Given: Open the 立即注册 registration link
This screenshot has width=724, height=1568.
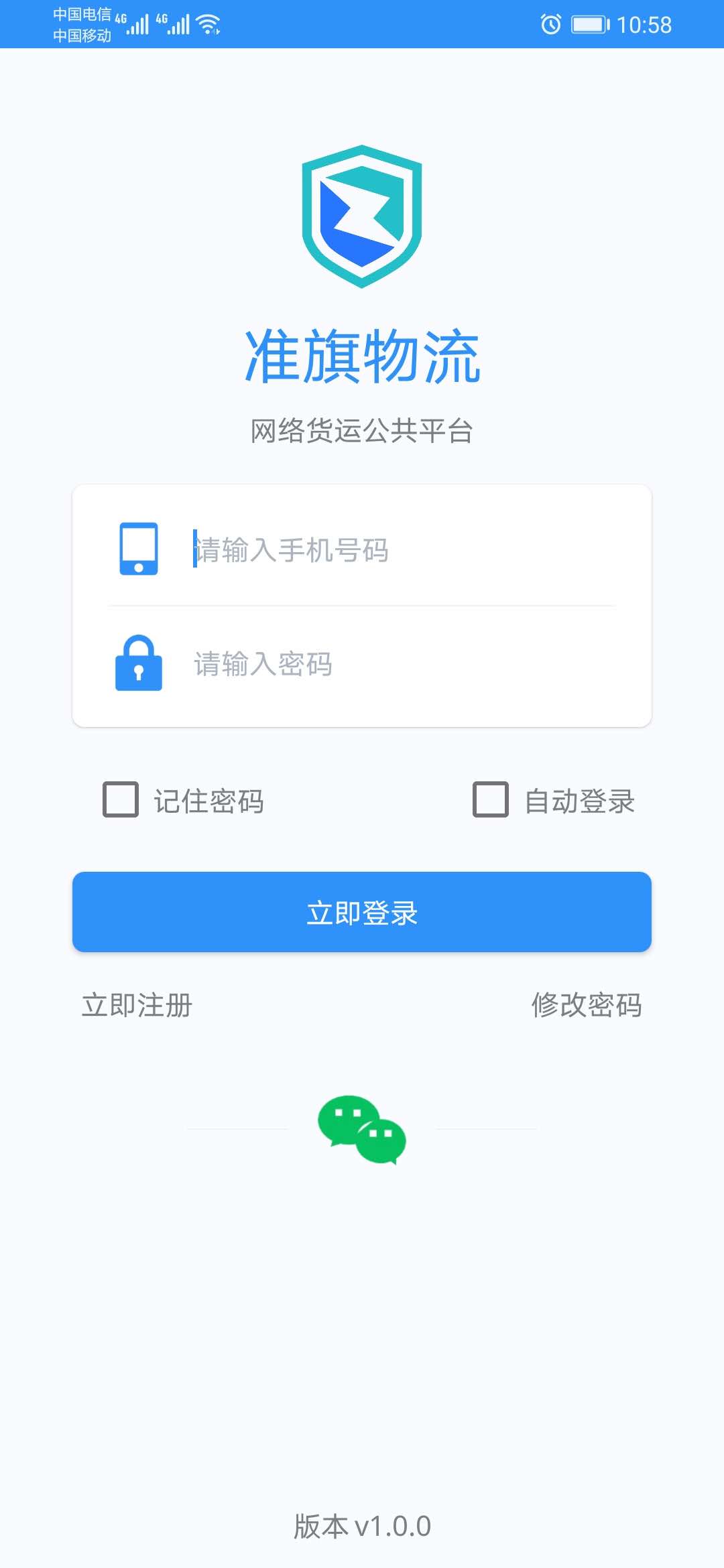Looking at the screenshot, I should 137,1005.
